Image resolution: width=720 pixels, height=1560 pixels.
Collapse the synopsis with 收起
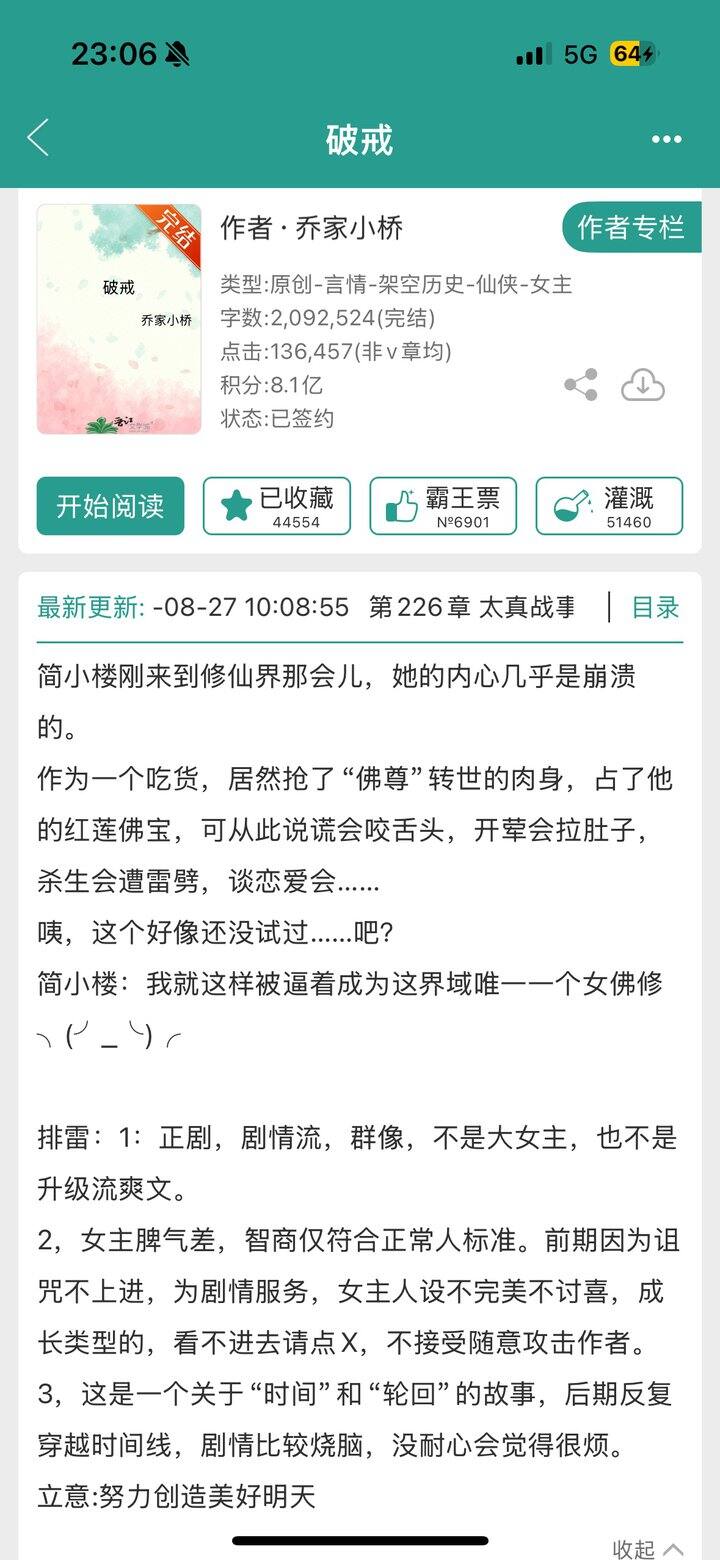(648, 1548)
